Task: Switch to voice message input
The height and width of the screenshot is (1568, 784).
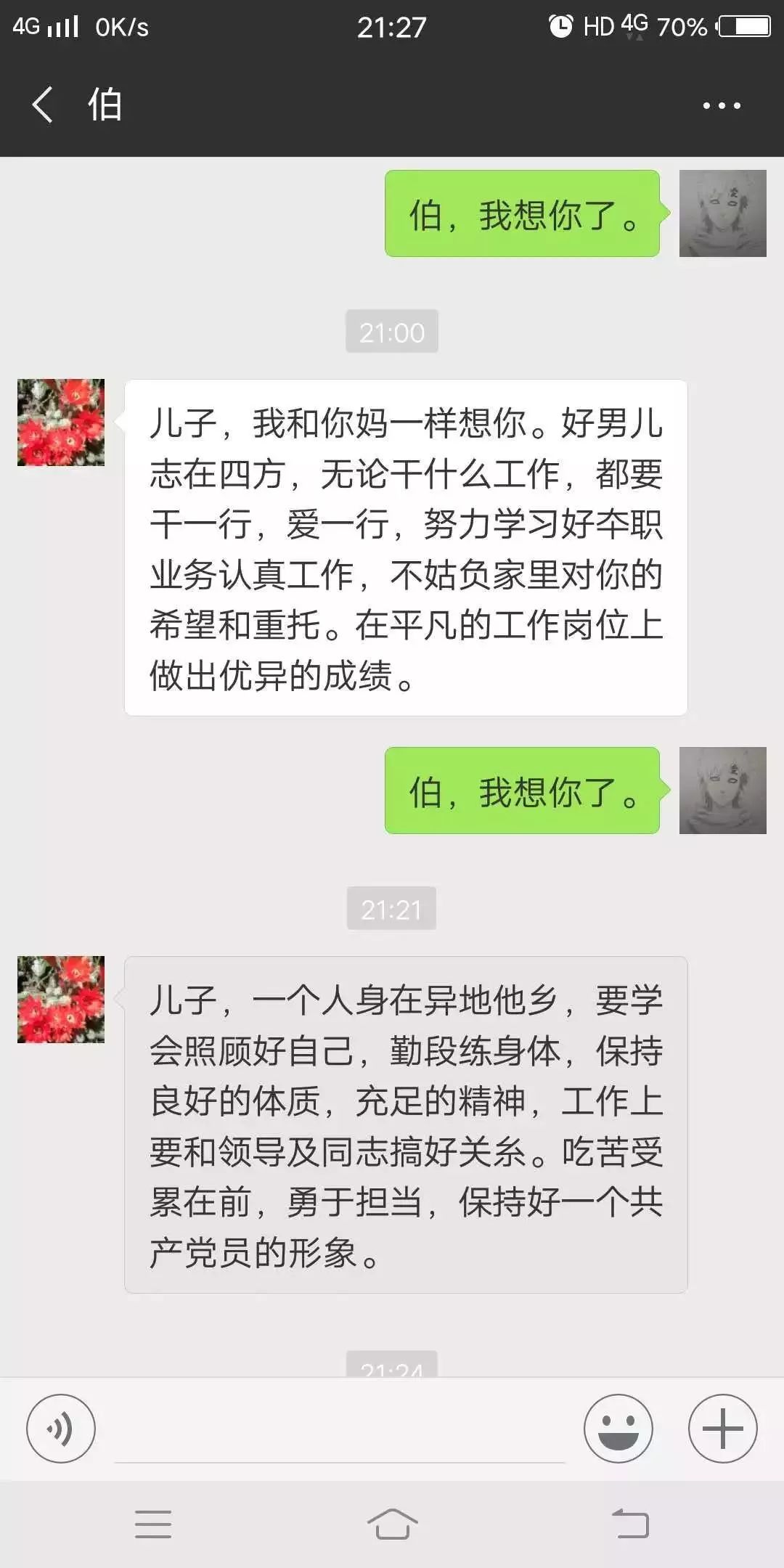Action: pyautogui.click(x=61, y=1429)
